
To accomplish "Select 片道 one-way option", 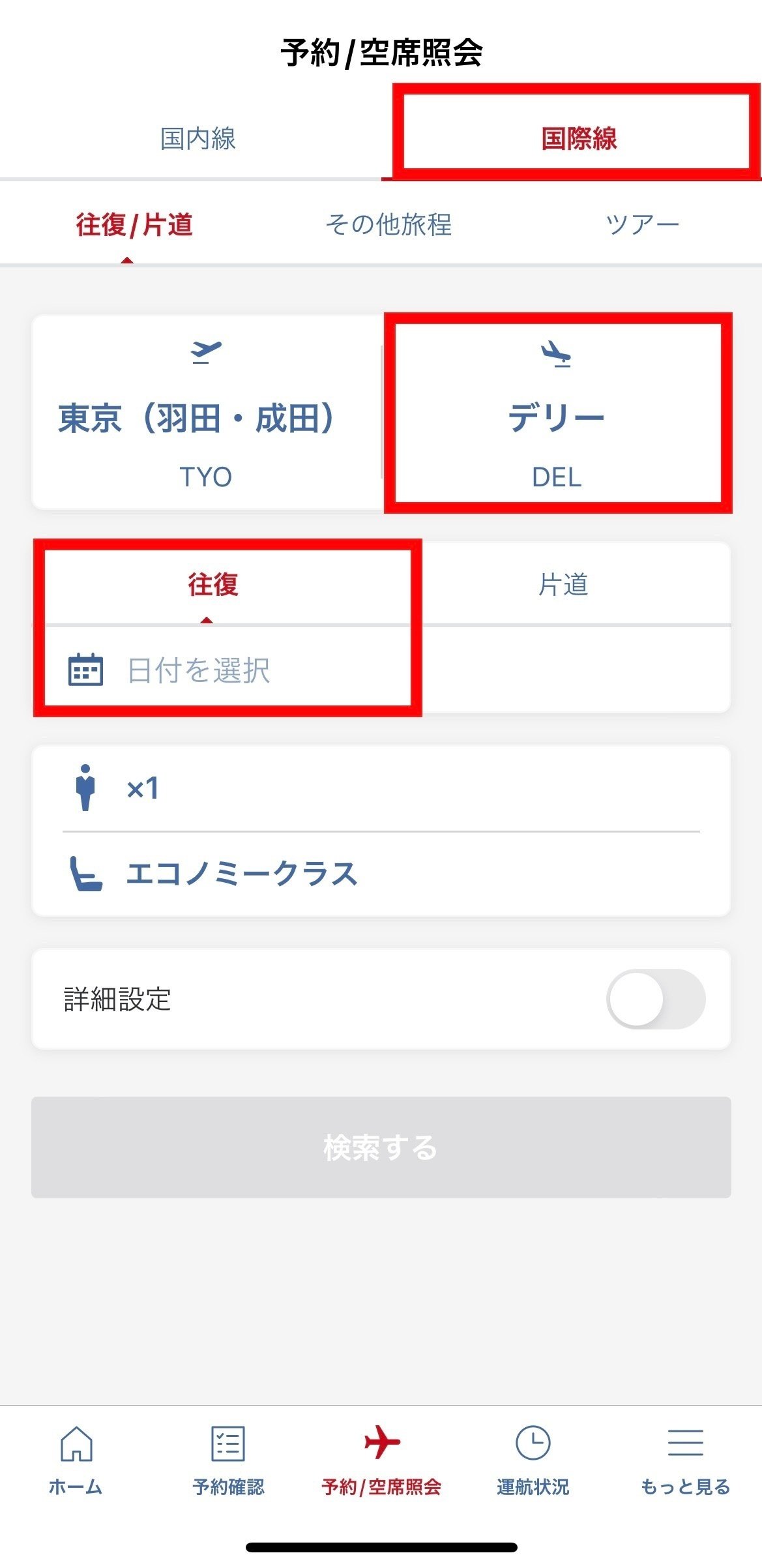I will point(563,584).
